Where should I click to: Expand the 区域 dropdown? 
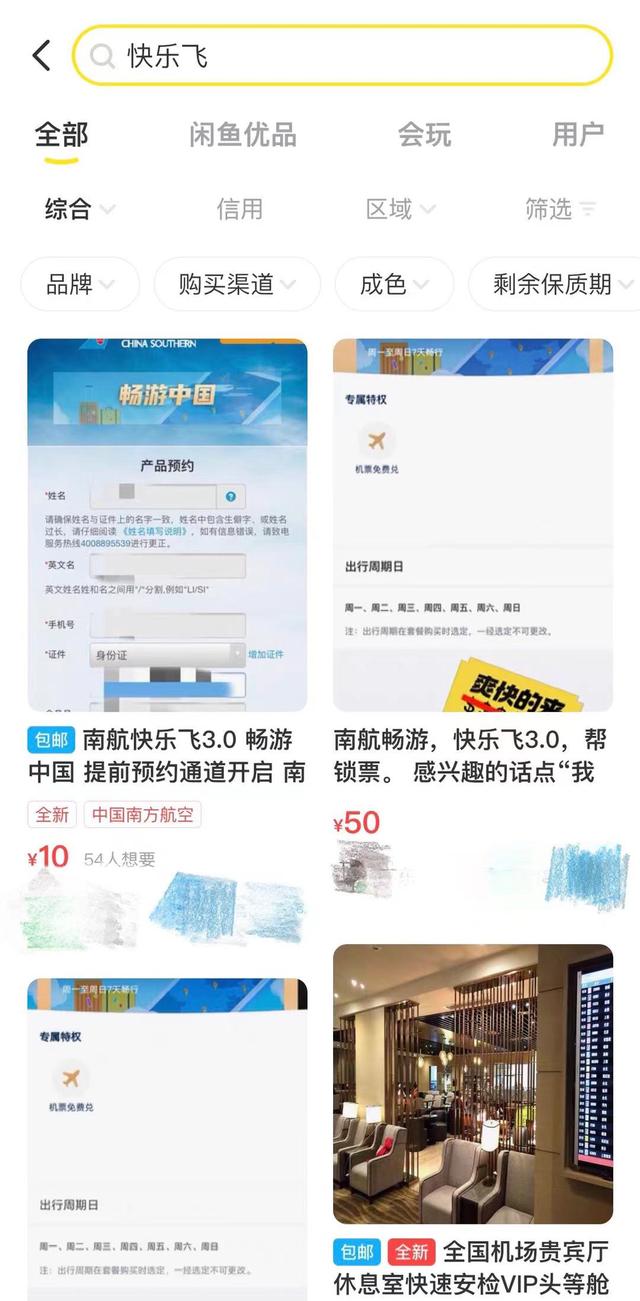400,209
